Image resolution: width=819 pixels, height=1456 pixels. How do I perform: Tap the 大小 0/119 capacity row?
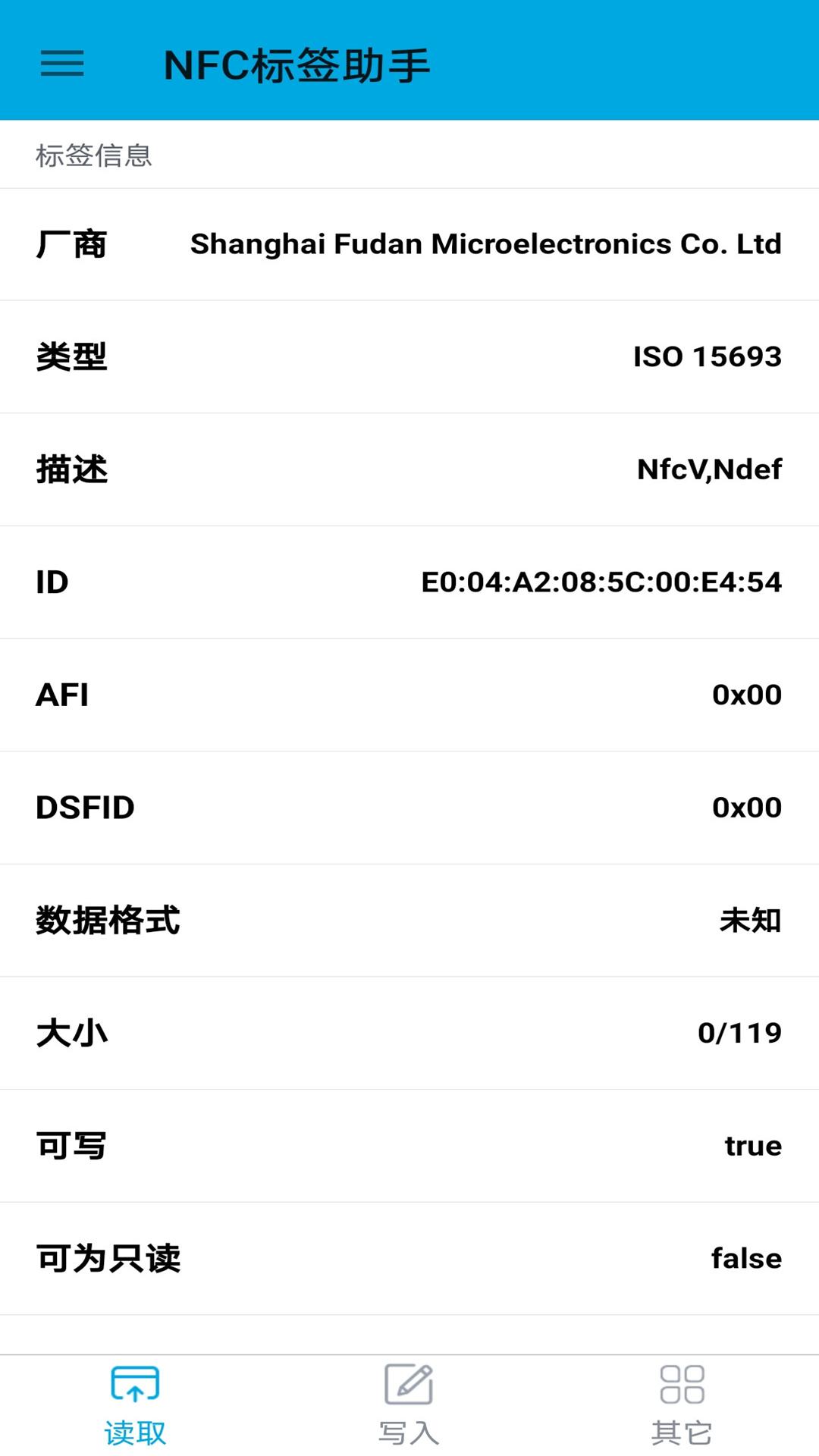[409, 1033]
